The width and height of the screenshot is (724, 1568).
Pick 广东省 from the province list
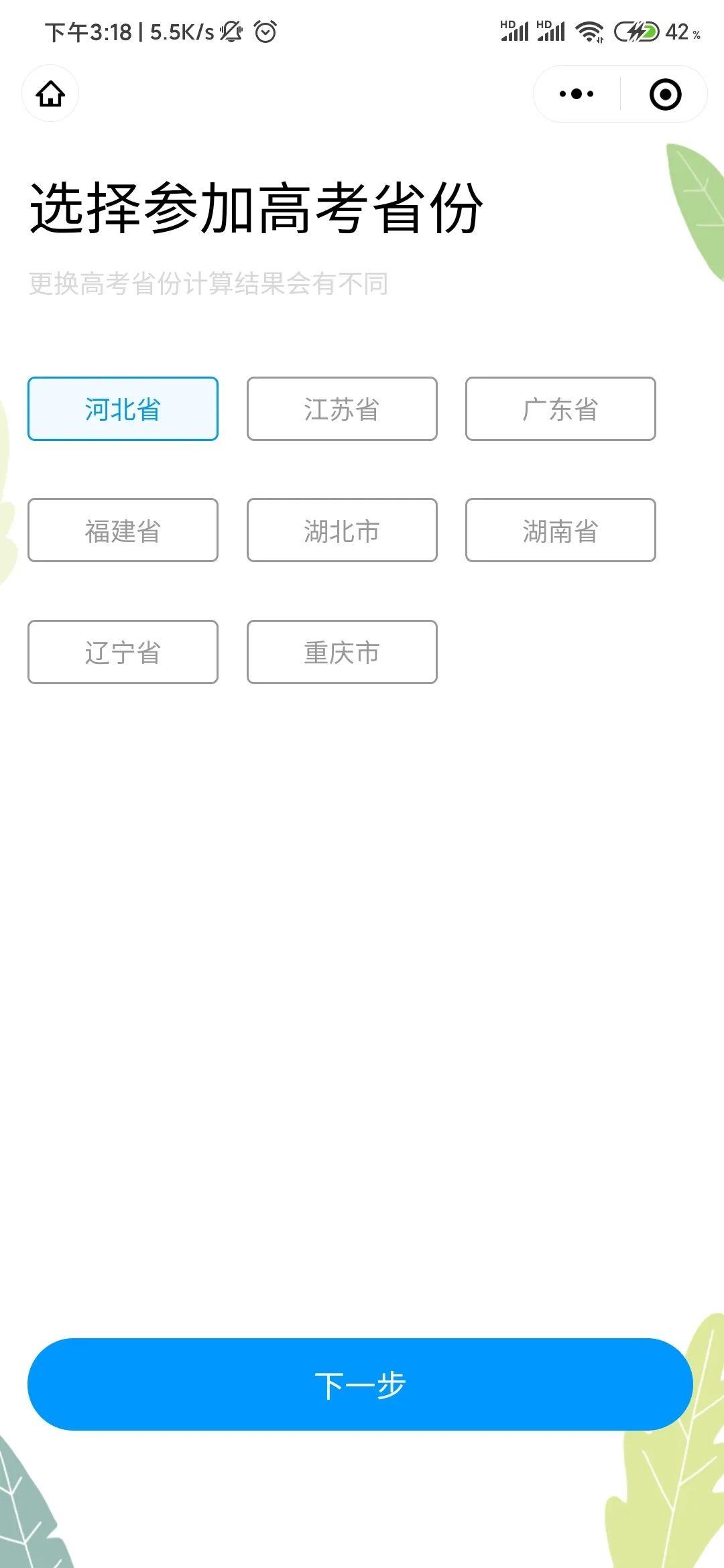coord(560,409)
